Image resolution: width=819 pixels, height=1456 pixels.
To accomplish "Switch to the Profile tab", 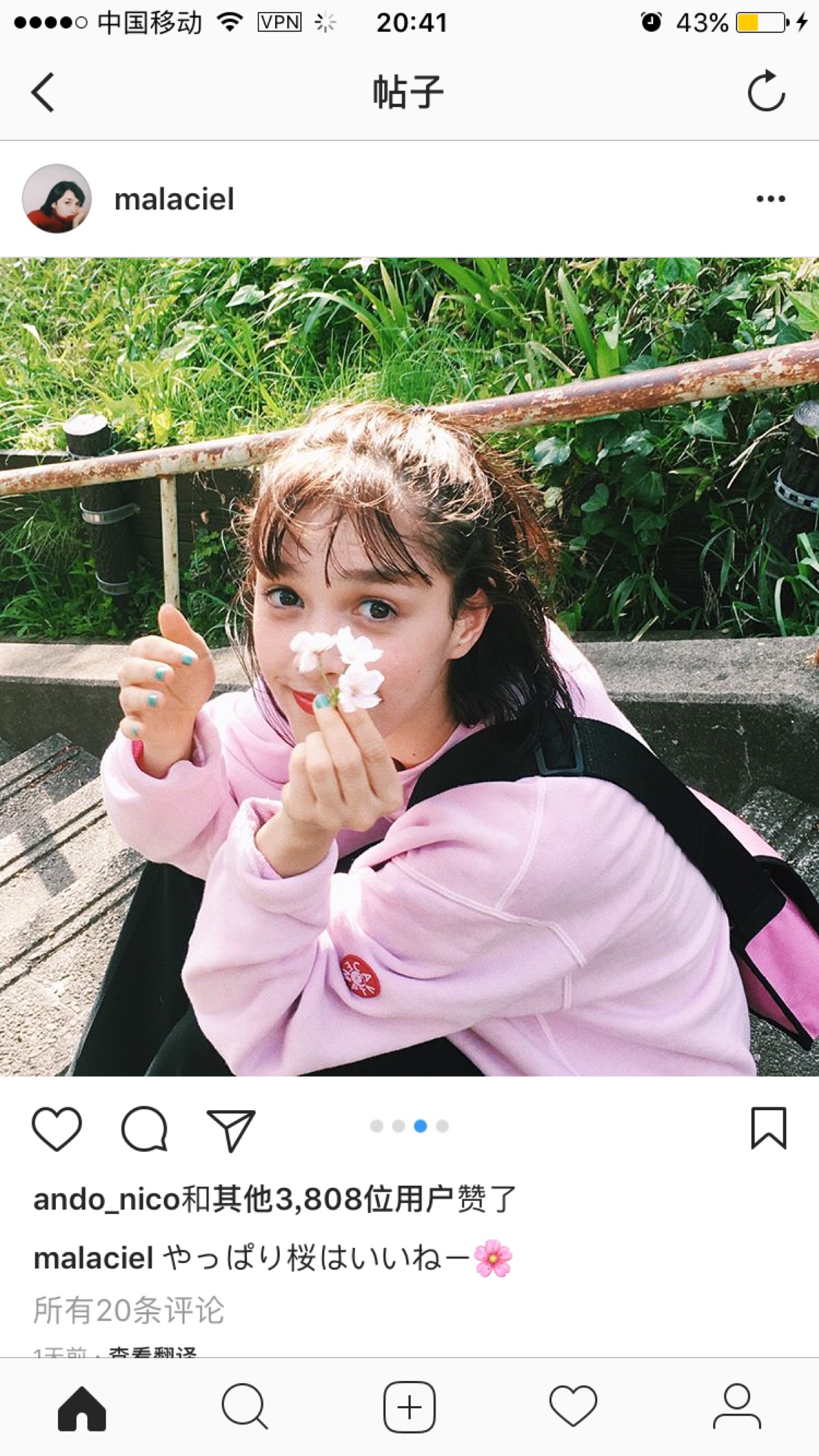I will [x=736, y=1407].
